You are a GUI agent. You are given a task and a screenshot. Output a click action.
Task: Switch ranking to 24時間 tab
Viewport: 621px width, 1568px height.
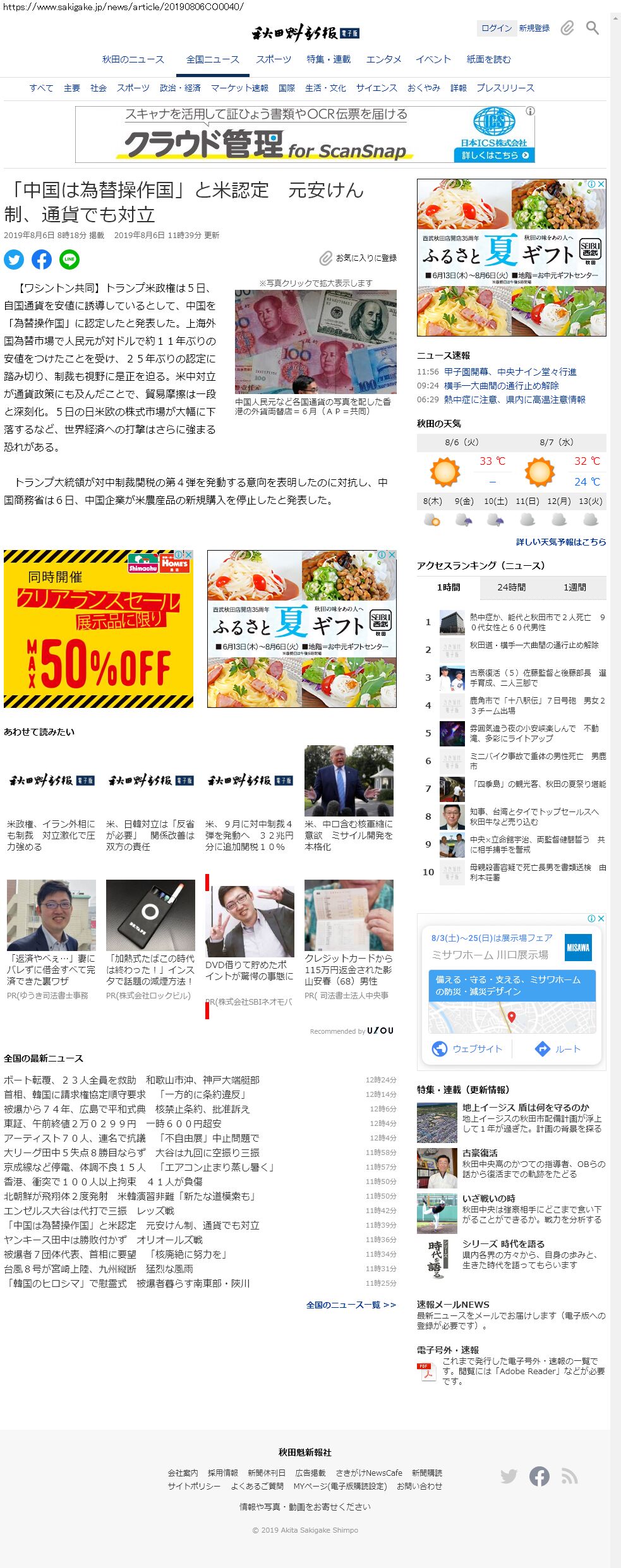511,587
